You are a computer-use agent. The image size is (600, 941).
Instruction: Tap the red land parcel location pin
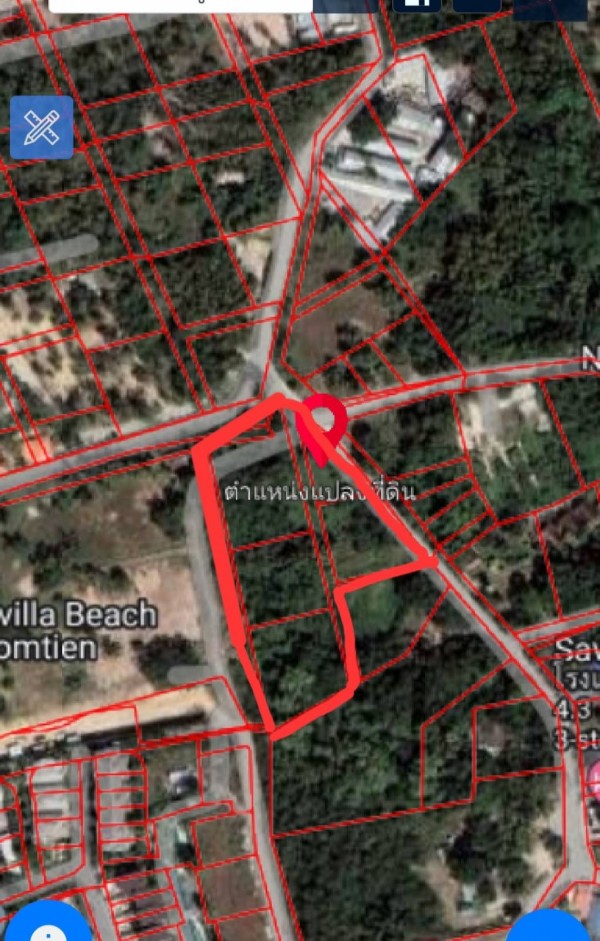click(324, 421)
